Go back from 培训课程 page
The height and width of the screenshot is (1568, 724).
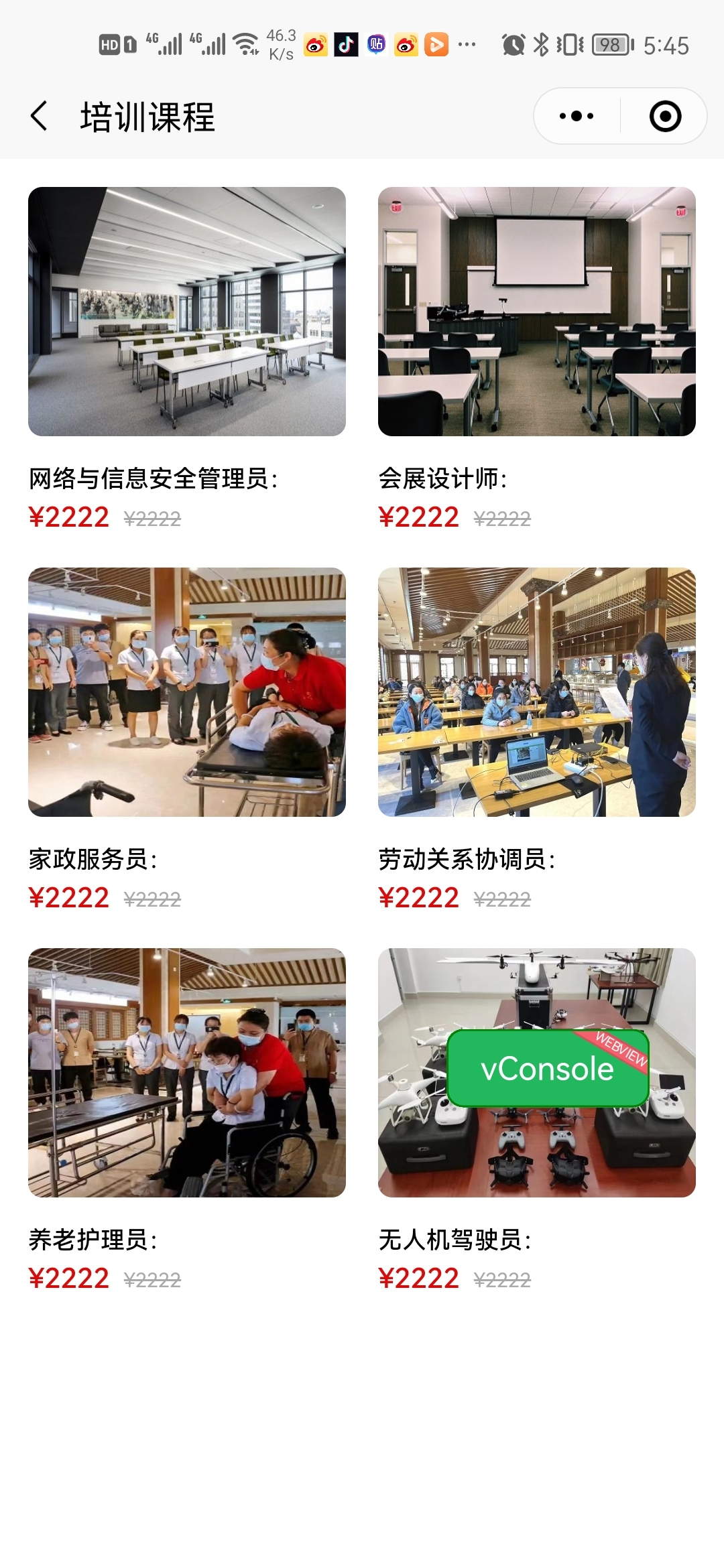click(x=40, y=117)
